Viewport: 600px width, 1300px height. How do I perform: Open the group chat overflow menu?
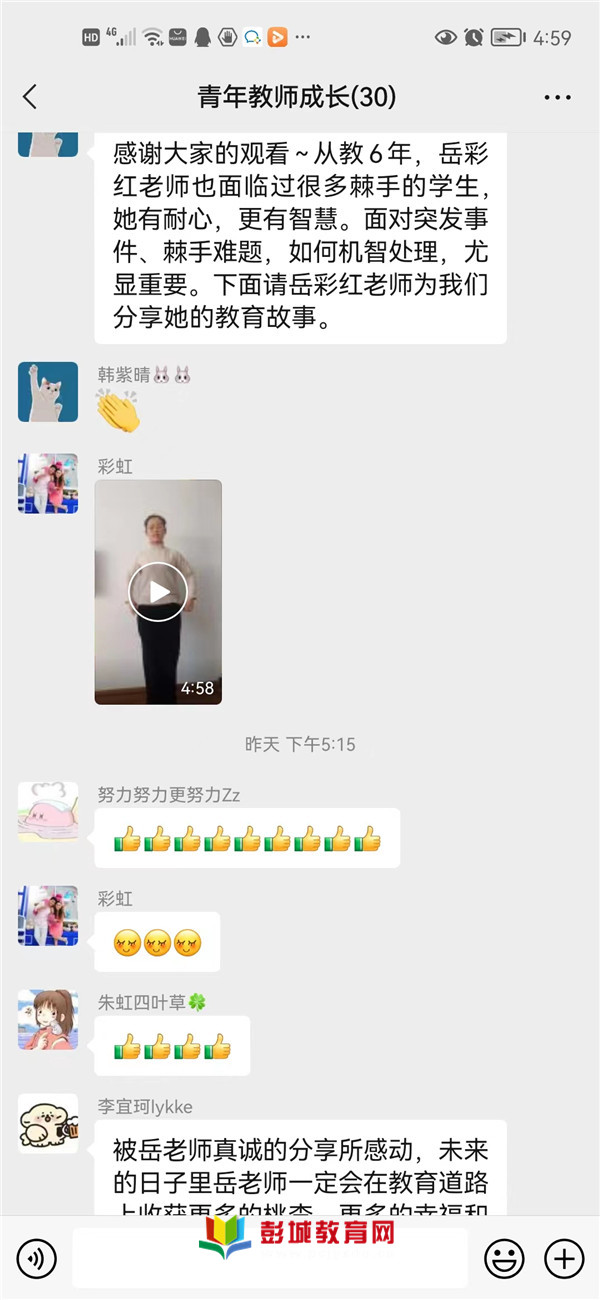(557, 97)
